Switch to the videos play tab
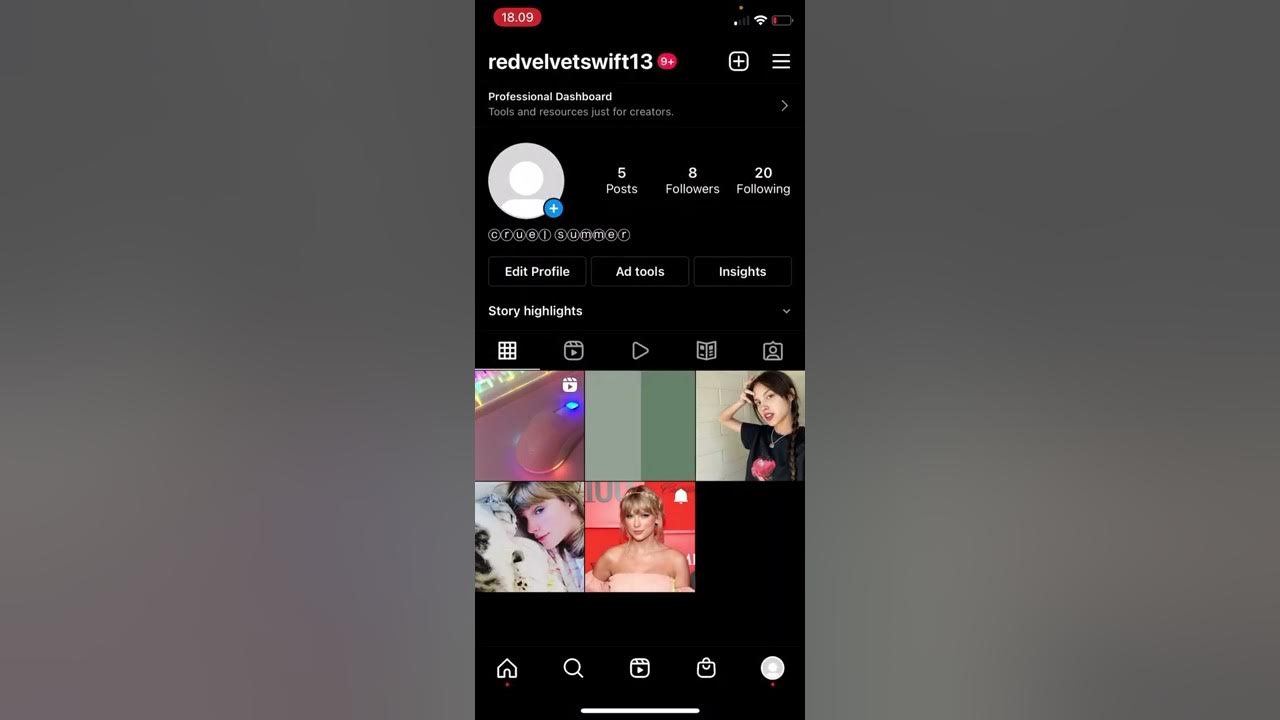This screenshot has height=720, width=1280. pos(640,350)
